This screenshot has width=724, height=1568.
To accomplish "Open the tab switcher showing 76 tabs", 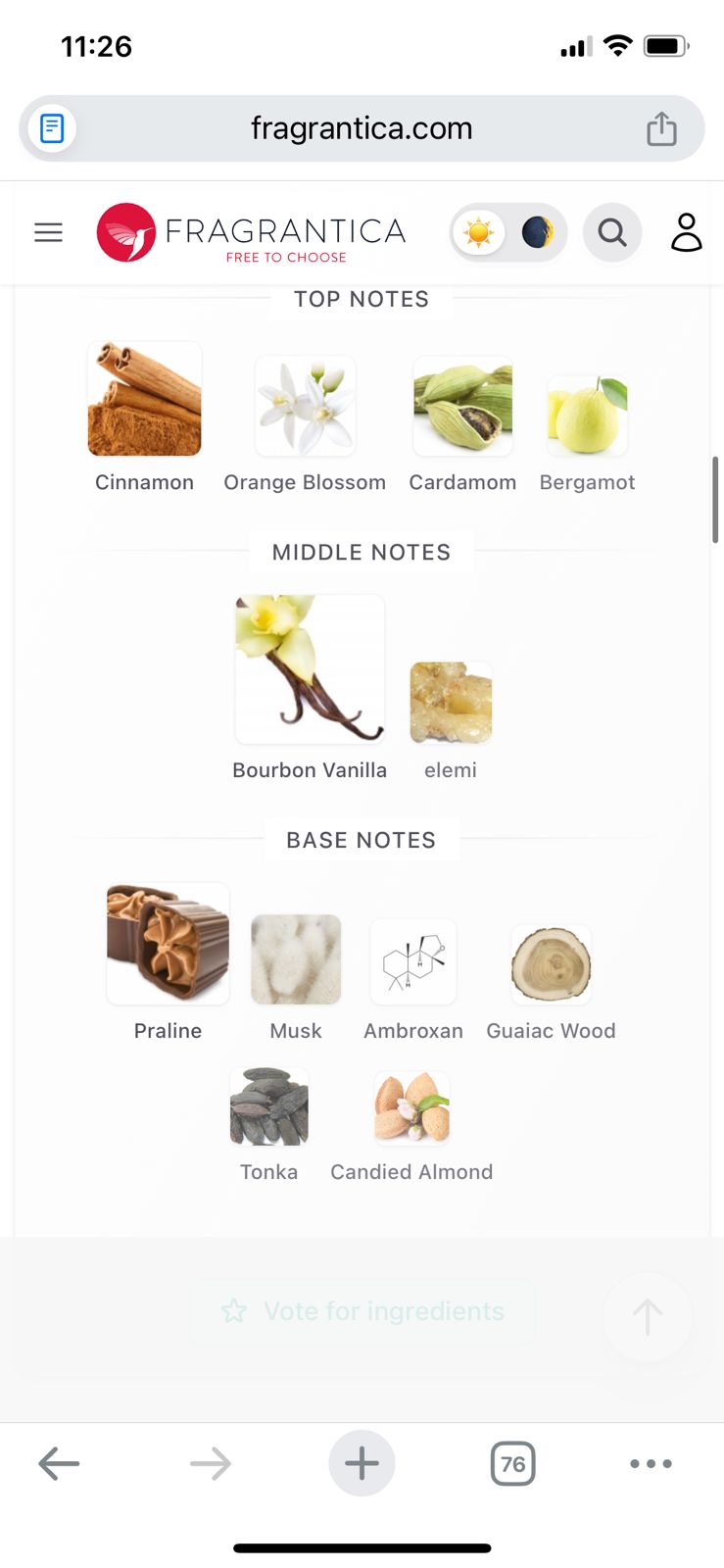I will pos(512,1464).
